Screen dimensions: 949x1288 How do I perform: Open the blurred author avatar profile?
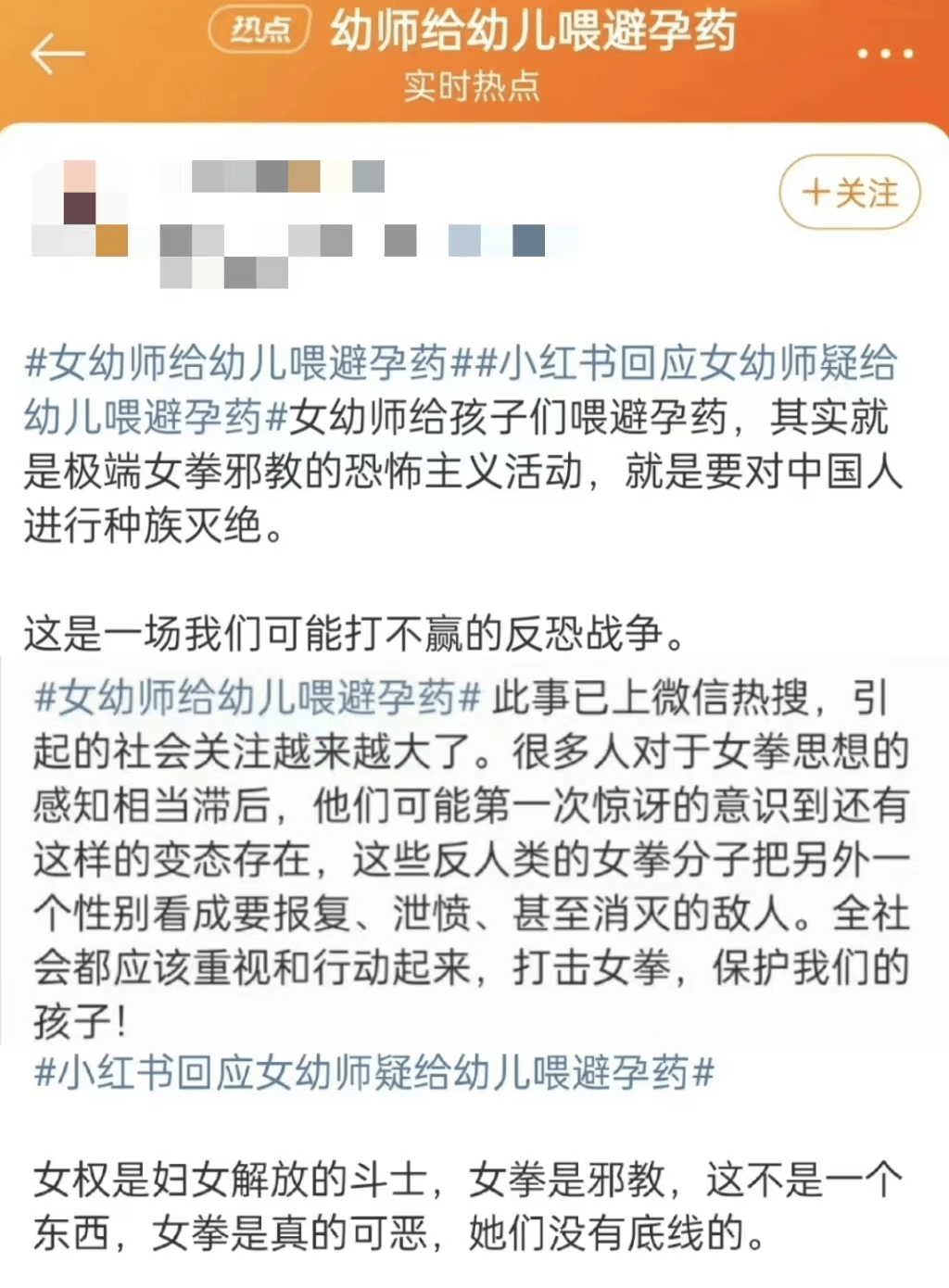tap(79, 209)
